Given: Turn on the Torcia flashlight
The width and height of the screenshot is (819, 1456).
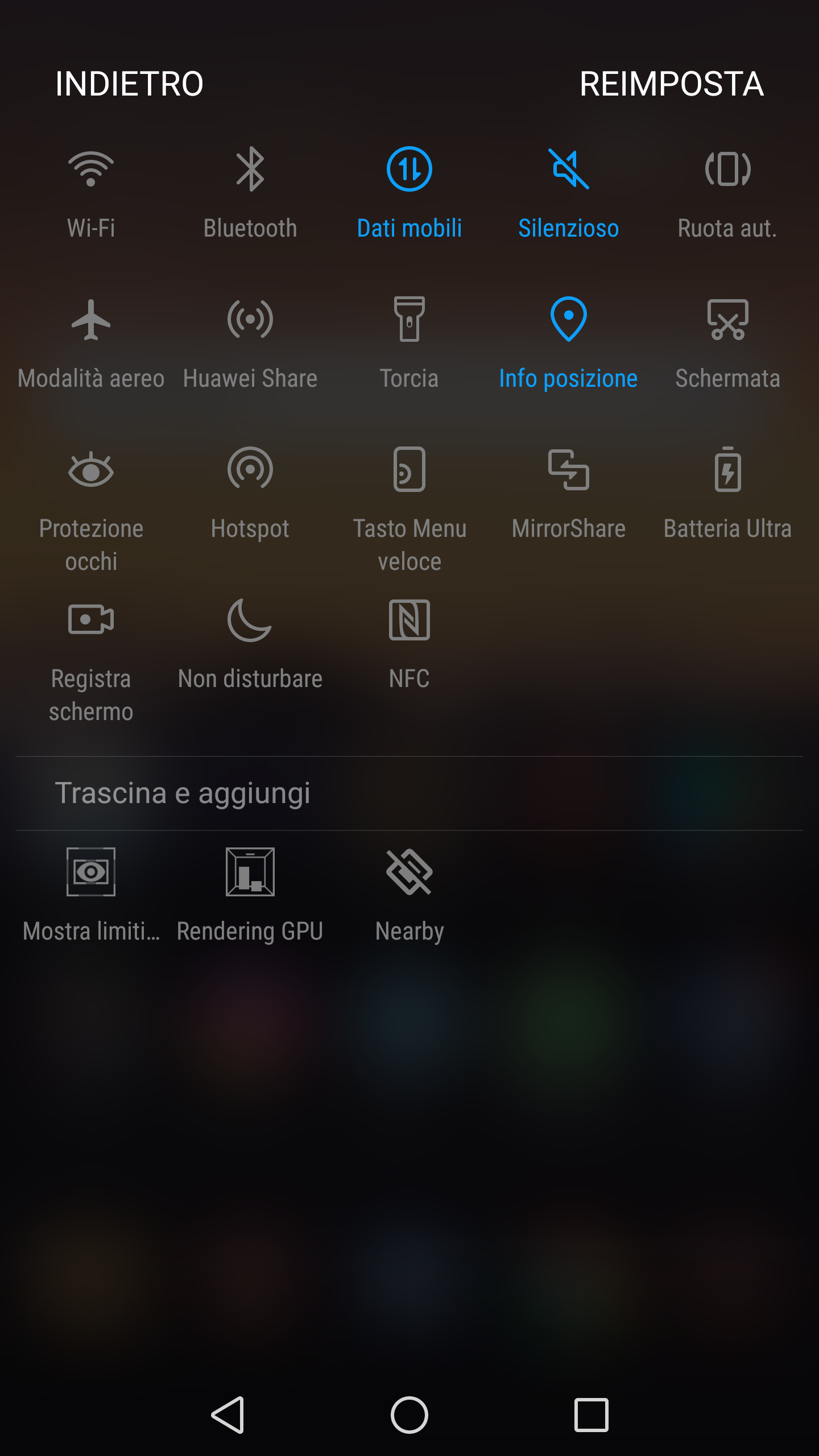Looking at the screenshot, I should click(x=409, y=320).
